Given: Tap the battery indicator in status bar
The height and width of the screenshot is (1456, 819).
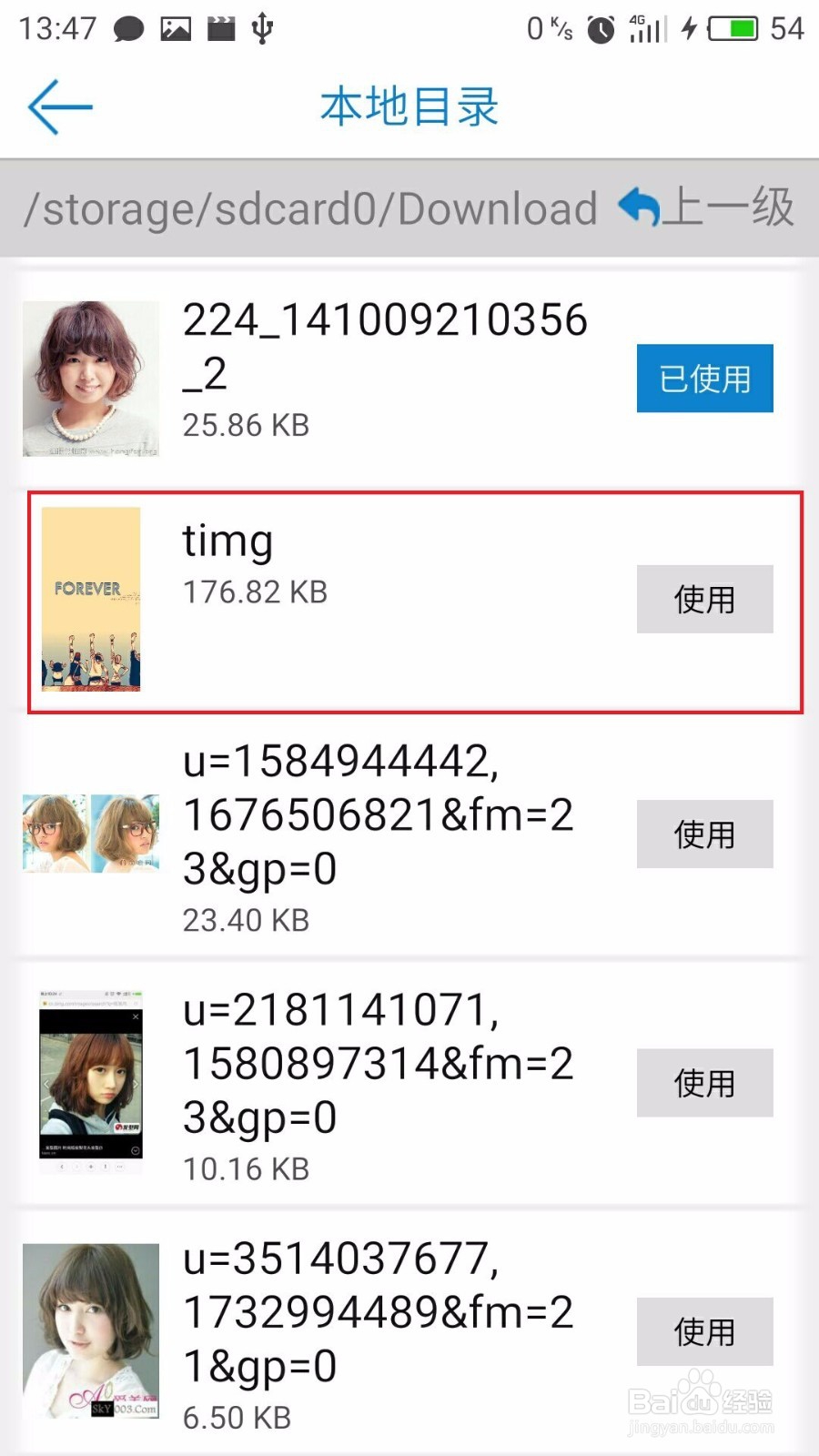Looking at the screenshot, I should point(733,27).
